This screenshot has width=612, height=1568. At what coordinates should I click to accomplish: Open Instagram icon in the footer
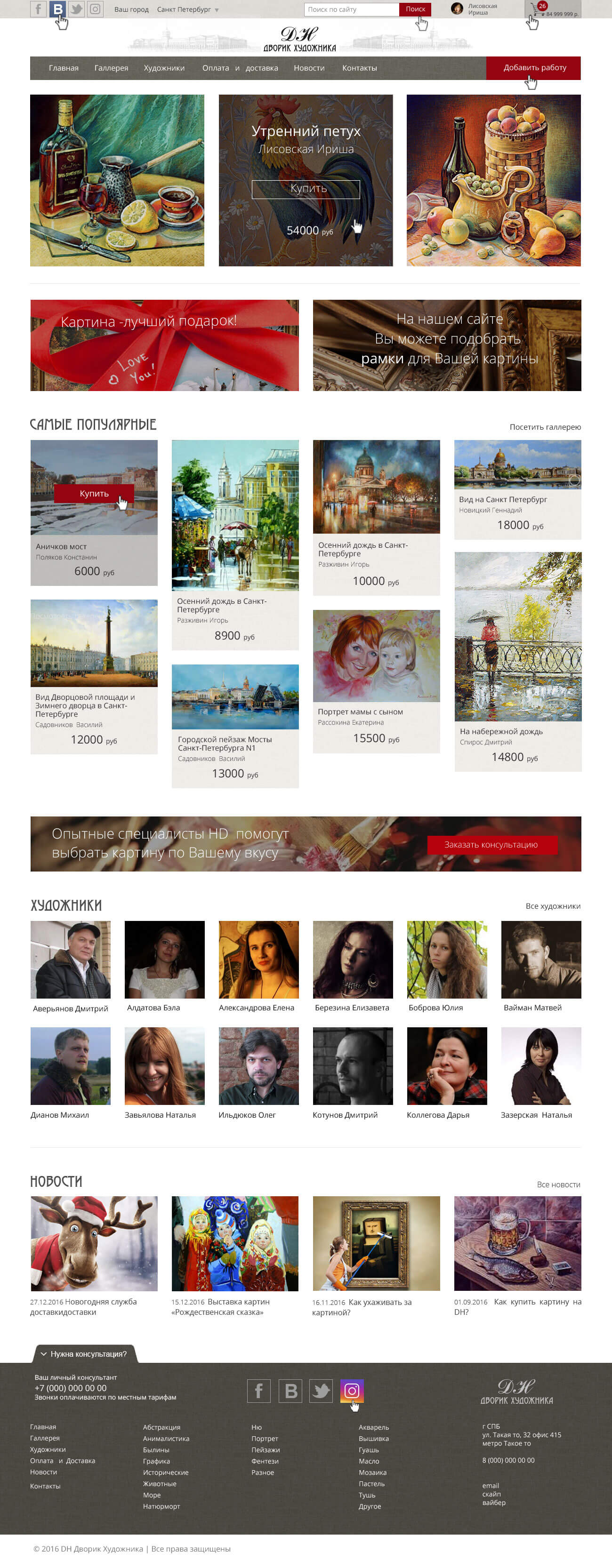351,1390
